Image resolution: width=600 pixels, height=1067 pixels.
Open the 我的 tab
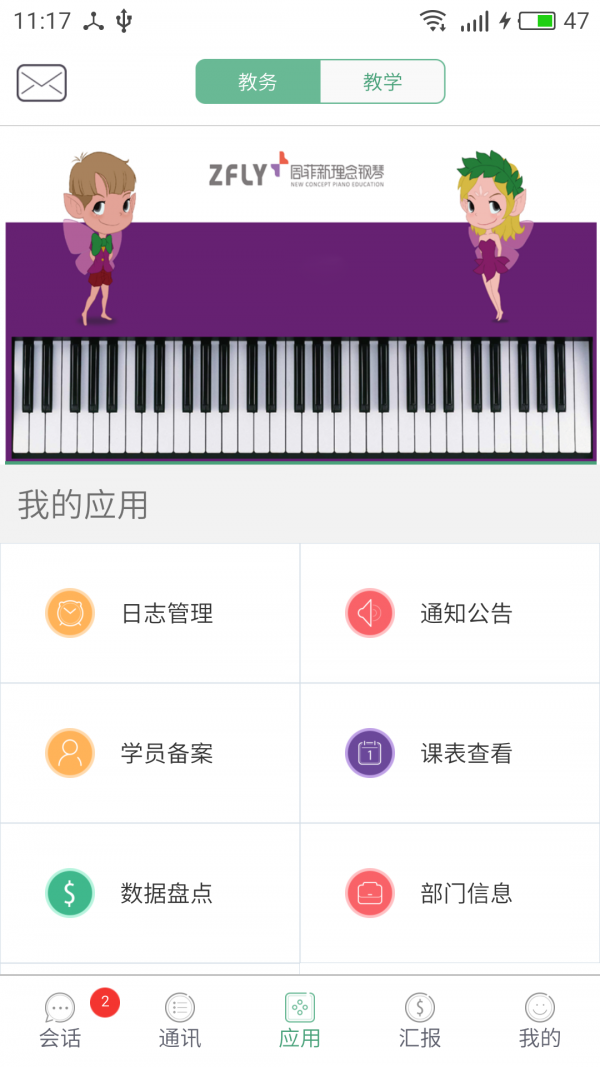(x=540, y=1021)
